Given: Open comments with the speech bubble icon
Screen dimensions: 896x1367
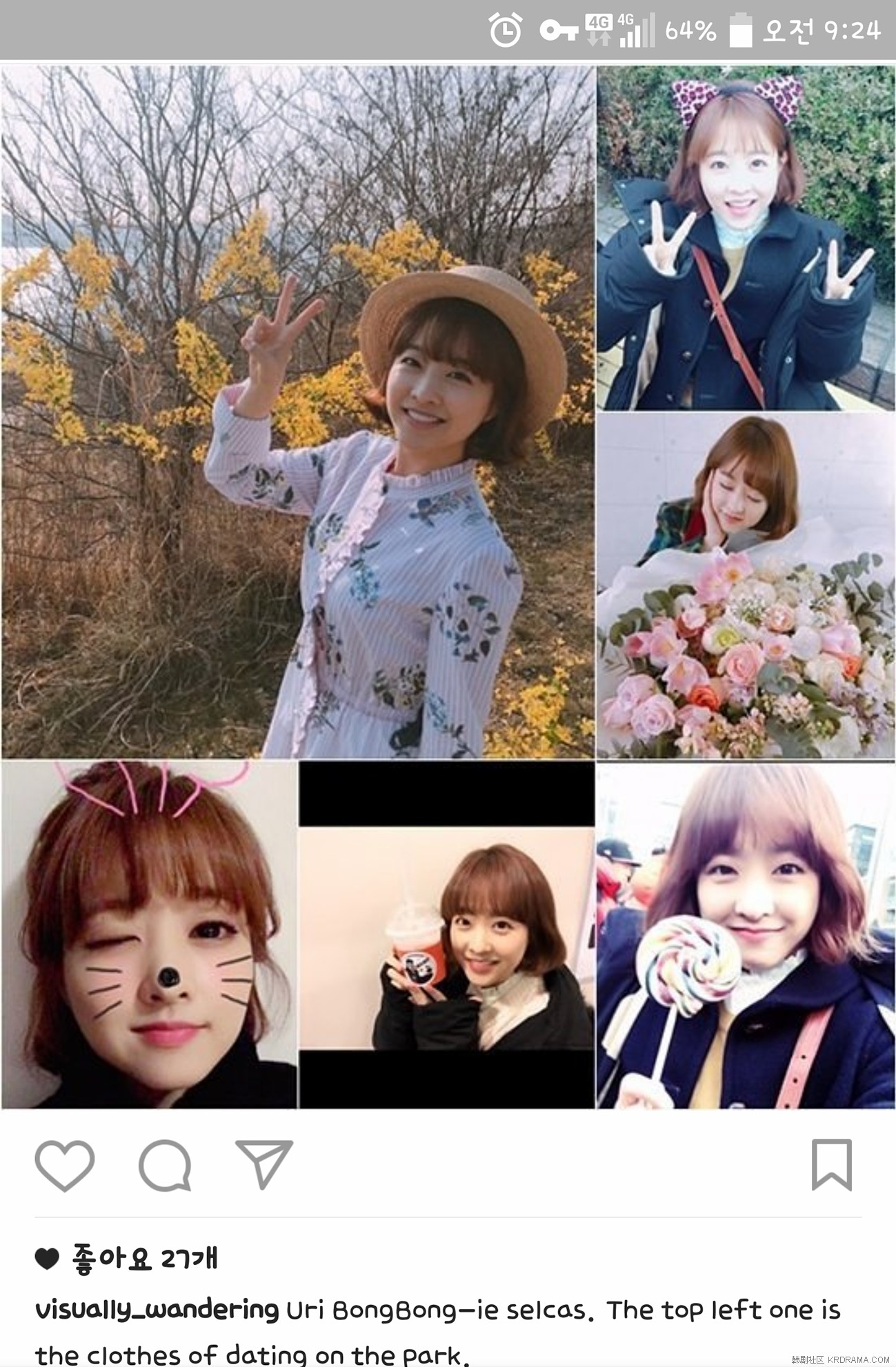Looking at the screenshot, I should (165, 1165).
